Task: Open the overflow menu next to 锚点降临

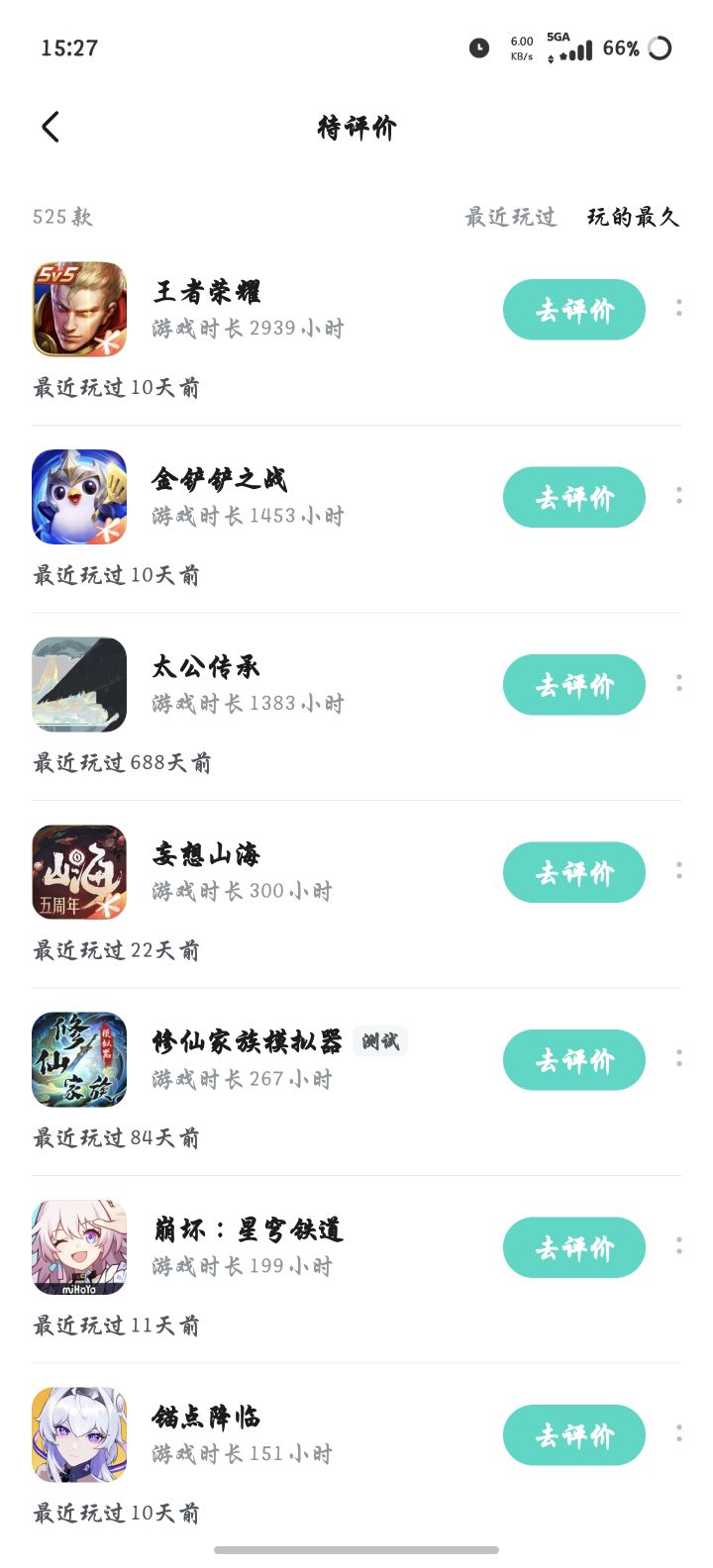Action: click(x=679, y=1433)
